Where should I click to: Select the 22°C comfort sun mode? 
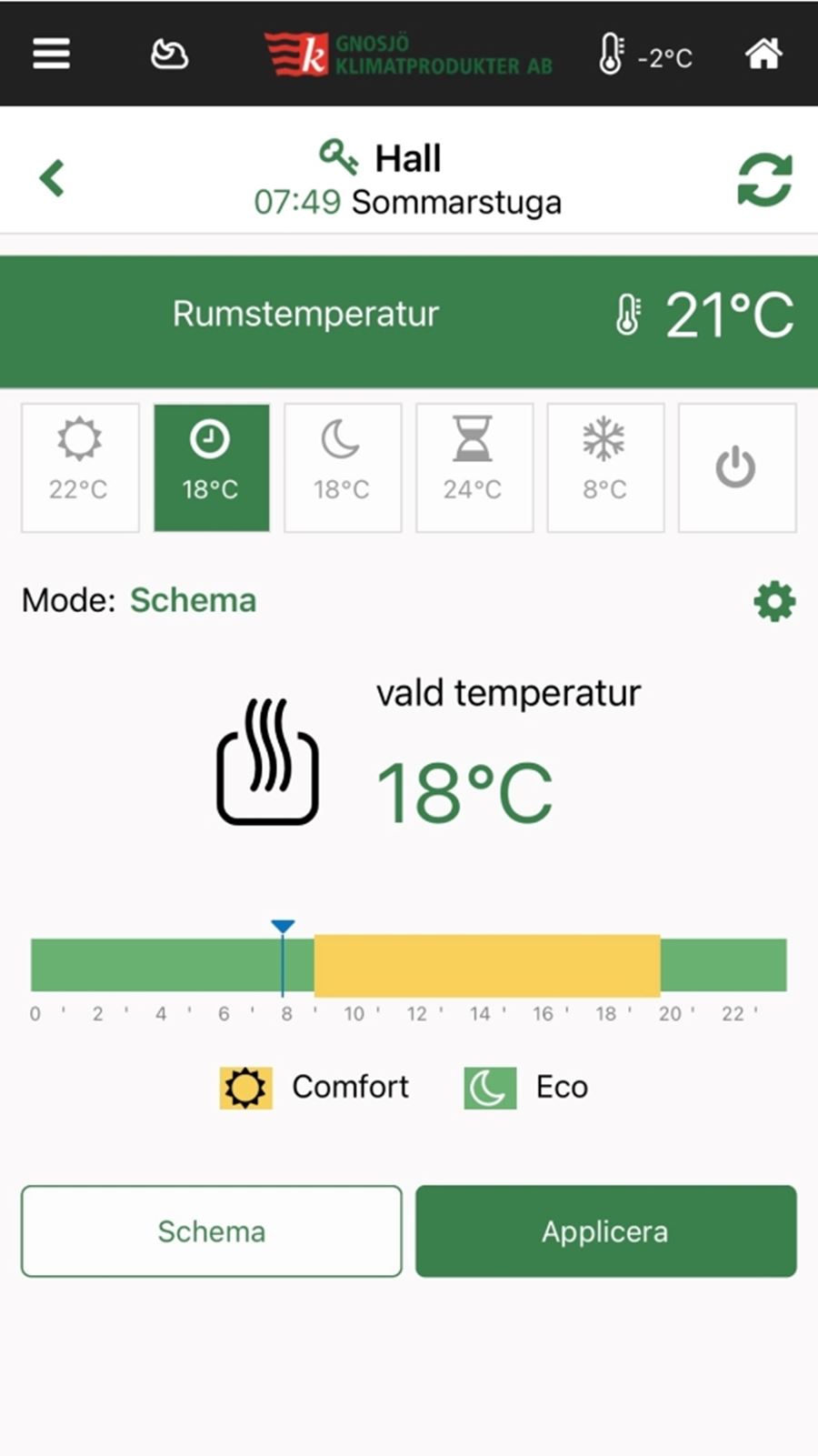[x=80, y=467]
